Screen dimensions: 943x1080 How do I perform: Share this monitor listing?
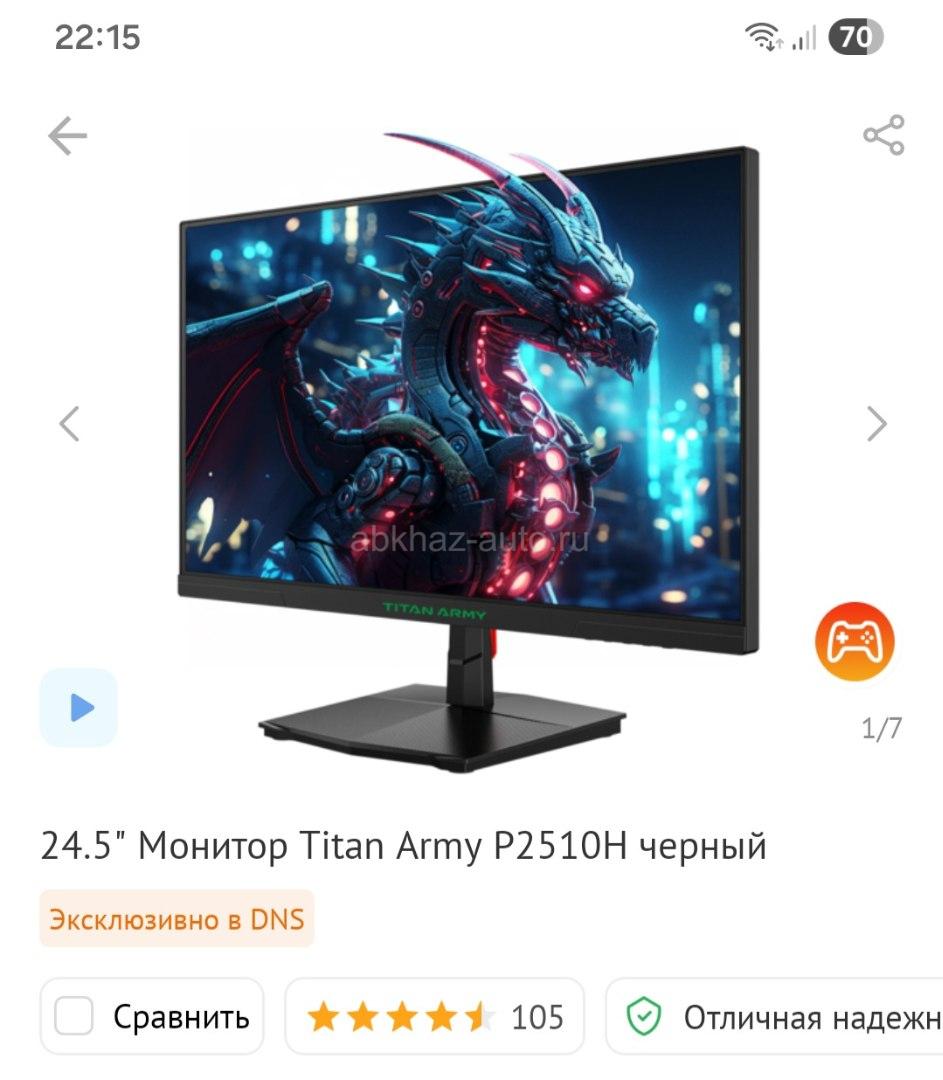(883, 136)
